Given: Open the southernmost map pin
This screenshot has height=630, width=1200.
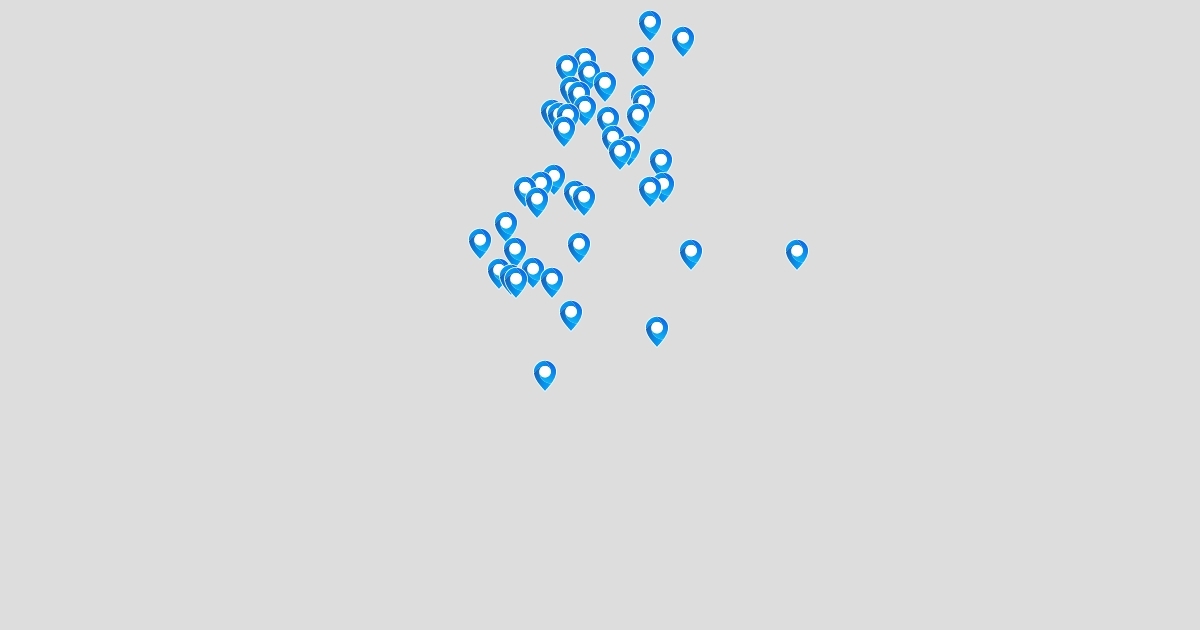Looking at the screenshot, I should point(544,374).
